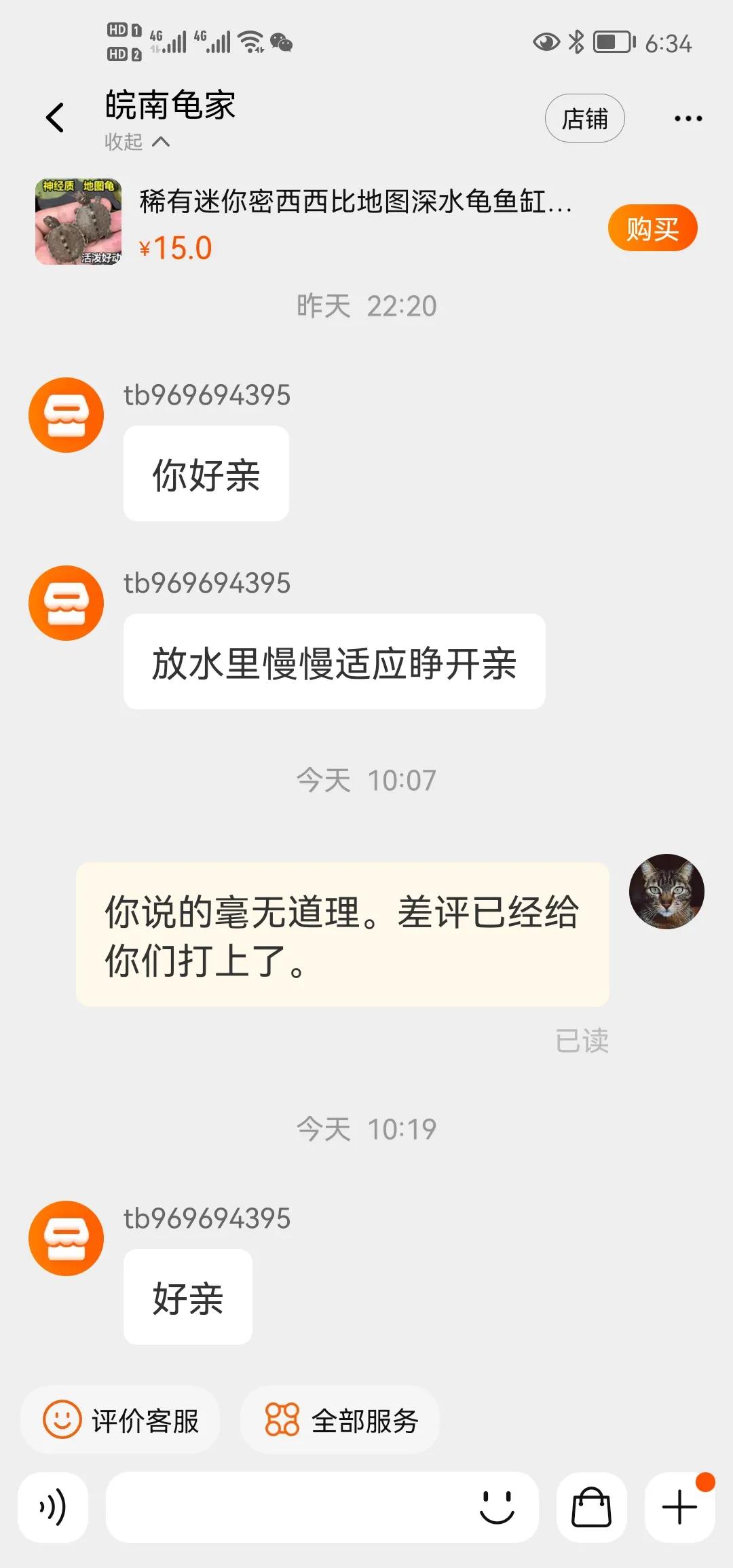Open the 店铺 shop page
The height and width of the screenshot is (1568, 733).
click(x=586, y=117)
